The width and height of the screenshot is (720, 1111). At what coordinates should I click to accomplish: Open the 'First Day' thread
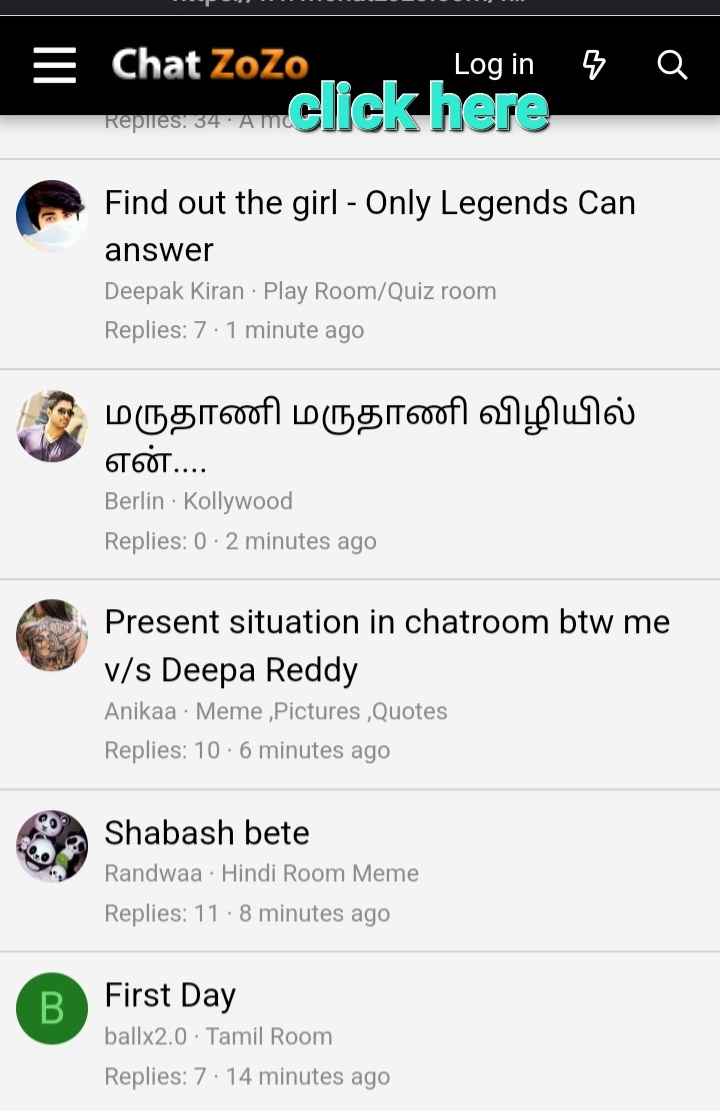(x=169, y=994)
